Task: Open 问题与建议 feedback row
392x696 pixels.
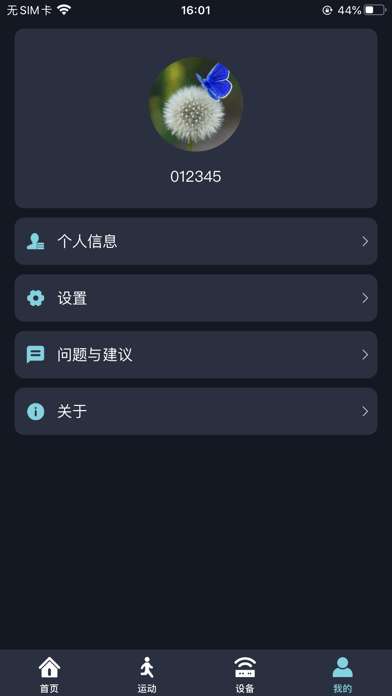Action: click(x=196, y=355)
